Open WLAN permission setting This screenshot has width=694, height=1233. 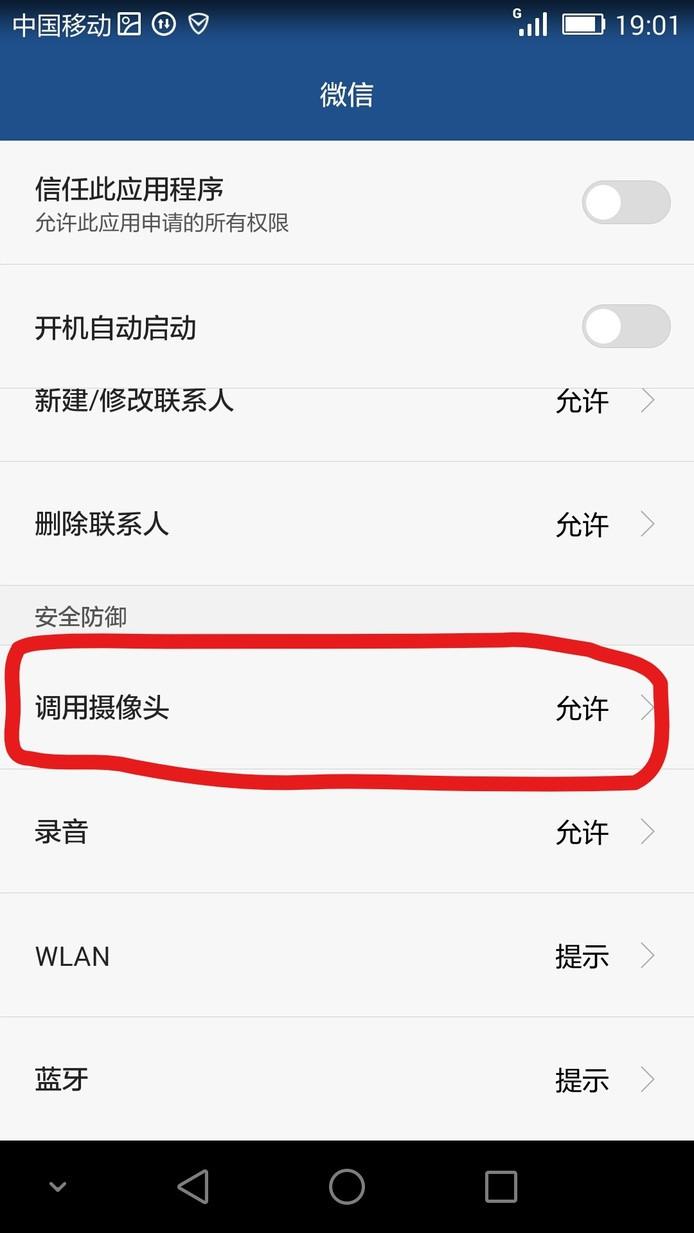click(x=347, y=956)
